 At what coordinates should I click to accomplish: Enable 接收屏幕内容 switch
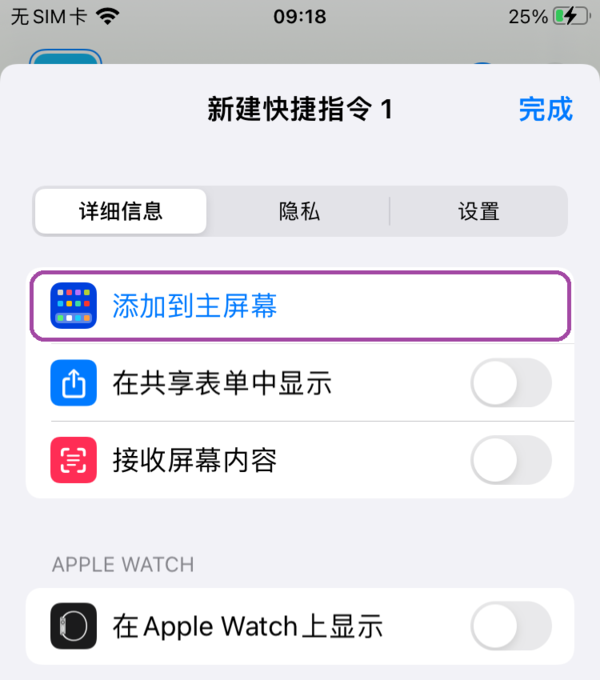point(510,460)
